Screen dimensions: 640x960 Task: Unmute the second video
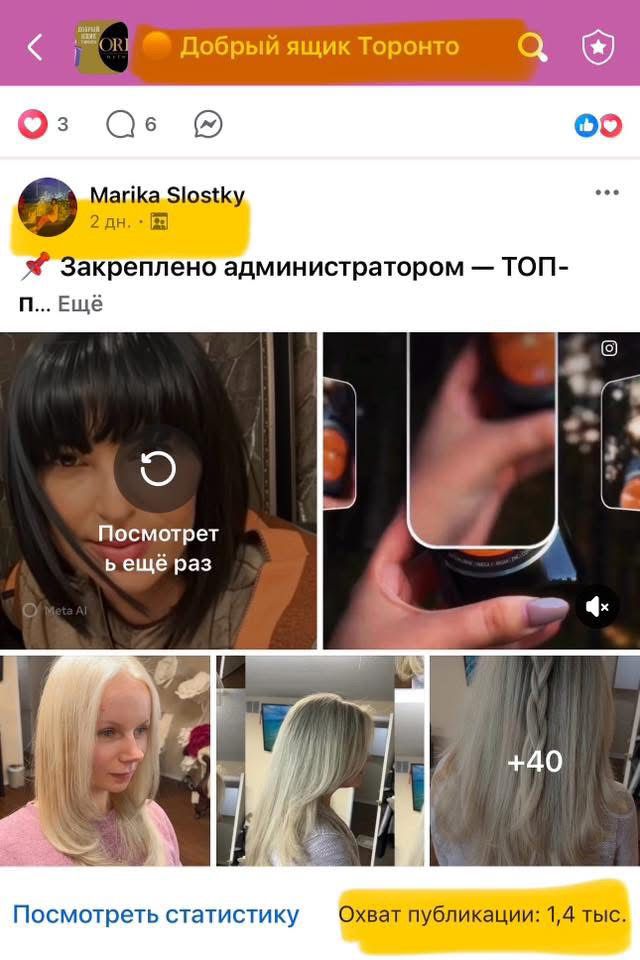click(597, 607)
